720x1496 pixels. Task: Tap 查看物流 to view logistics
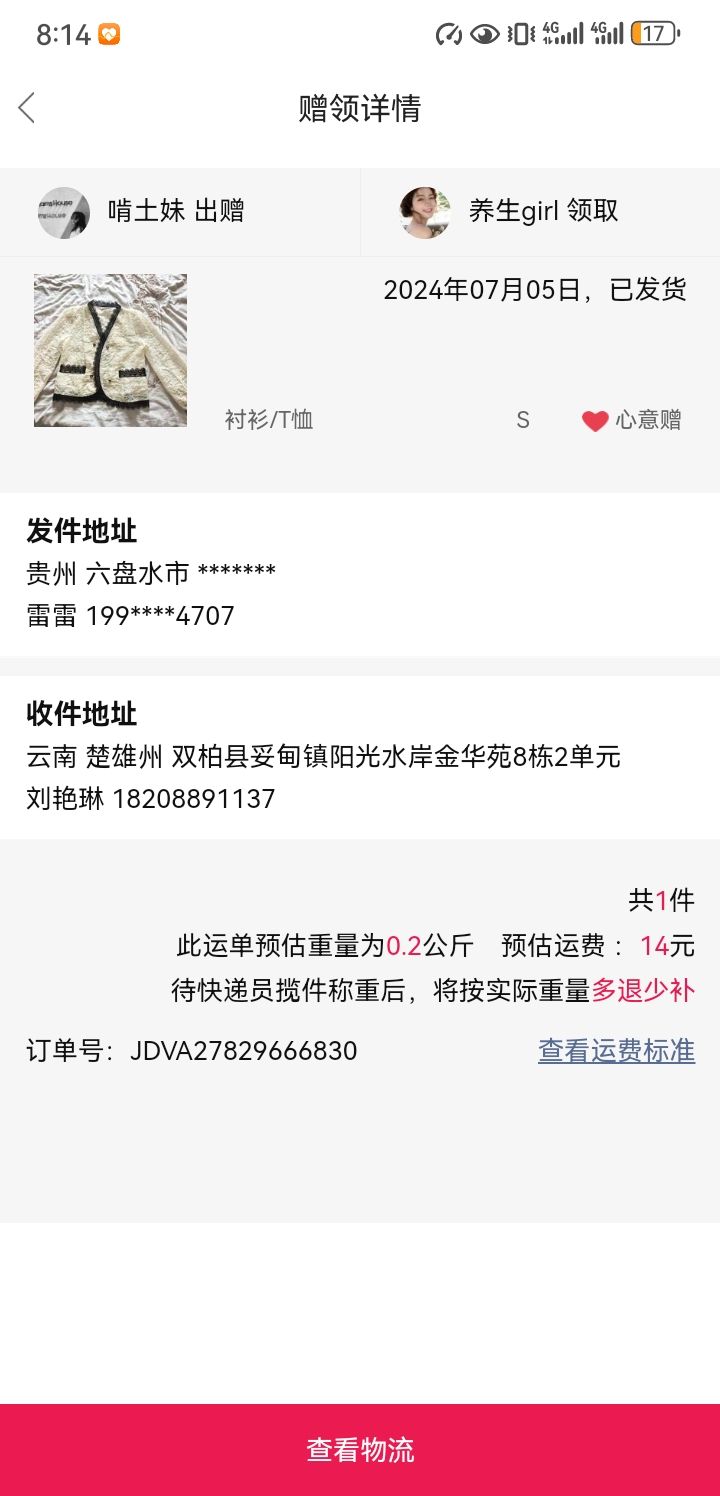[360, 1450]
